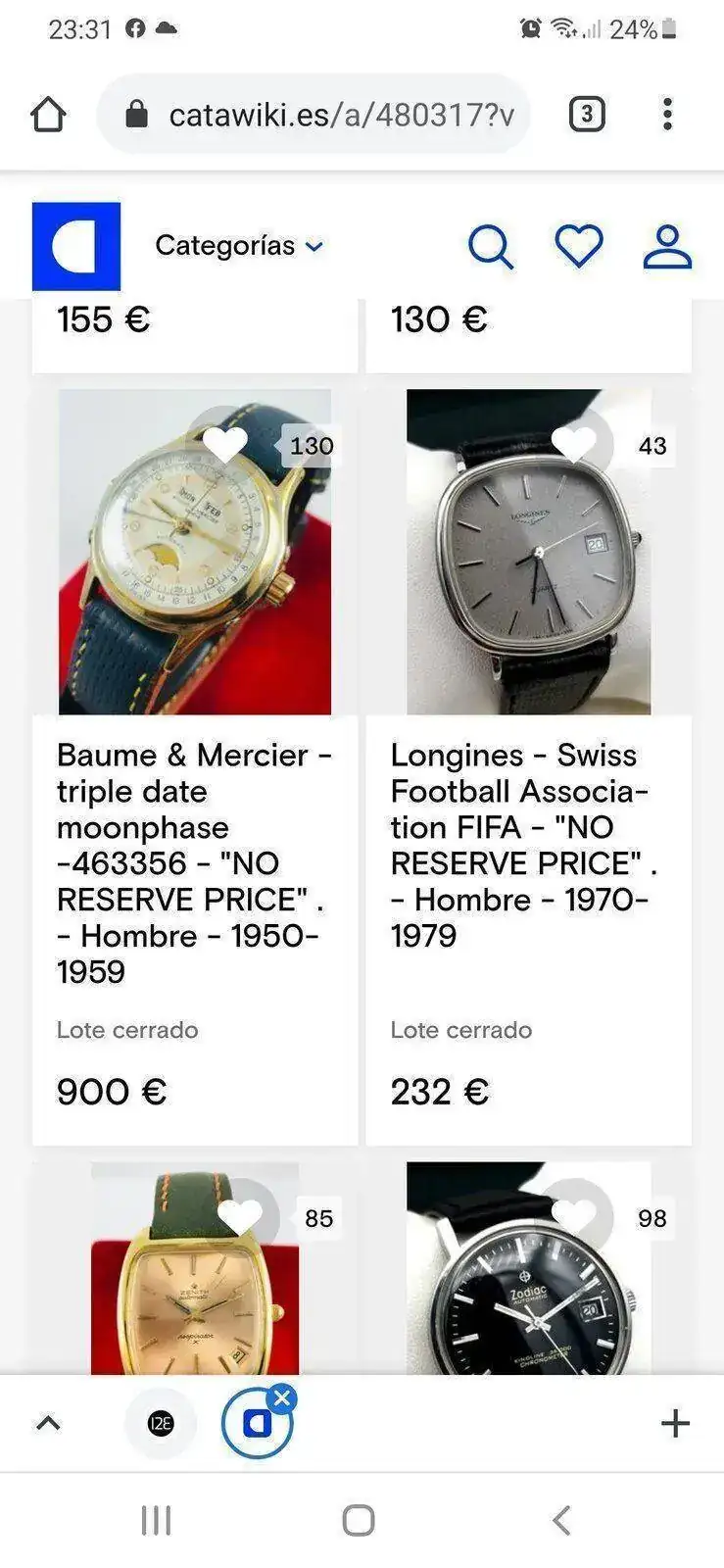Expand the Categorías dropdown
The image size is (724, 1568).
[x=239, y=246]
